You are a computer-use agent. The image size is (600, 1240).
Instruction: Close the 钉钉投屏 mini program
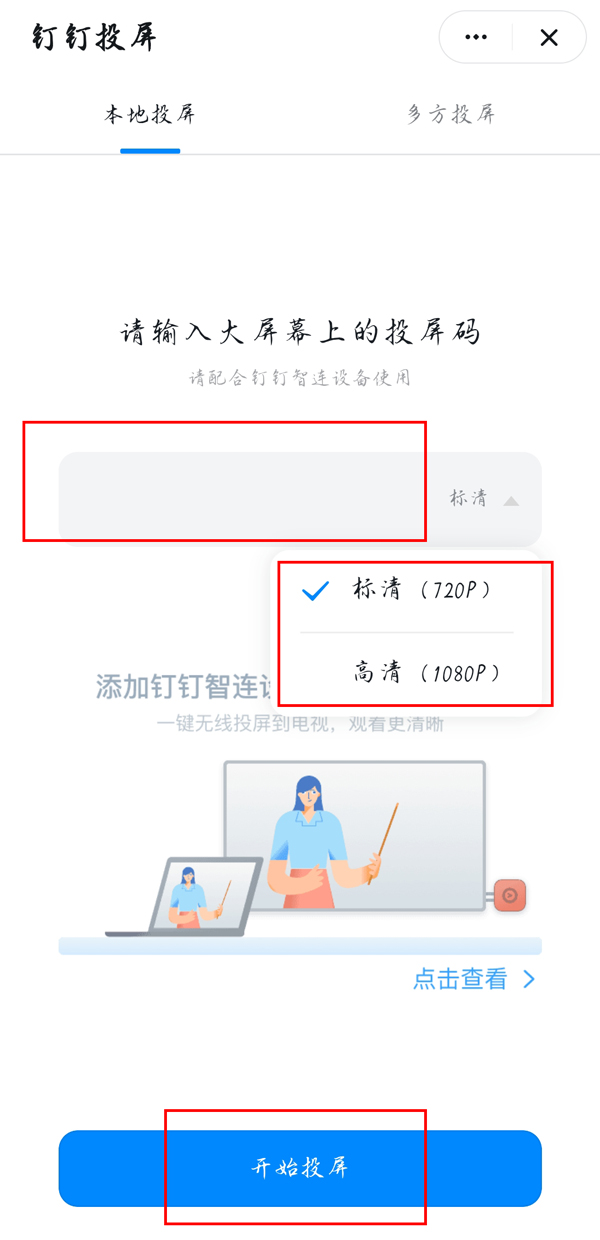[x=549, y=38]
